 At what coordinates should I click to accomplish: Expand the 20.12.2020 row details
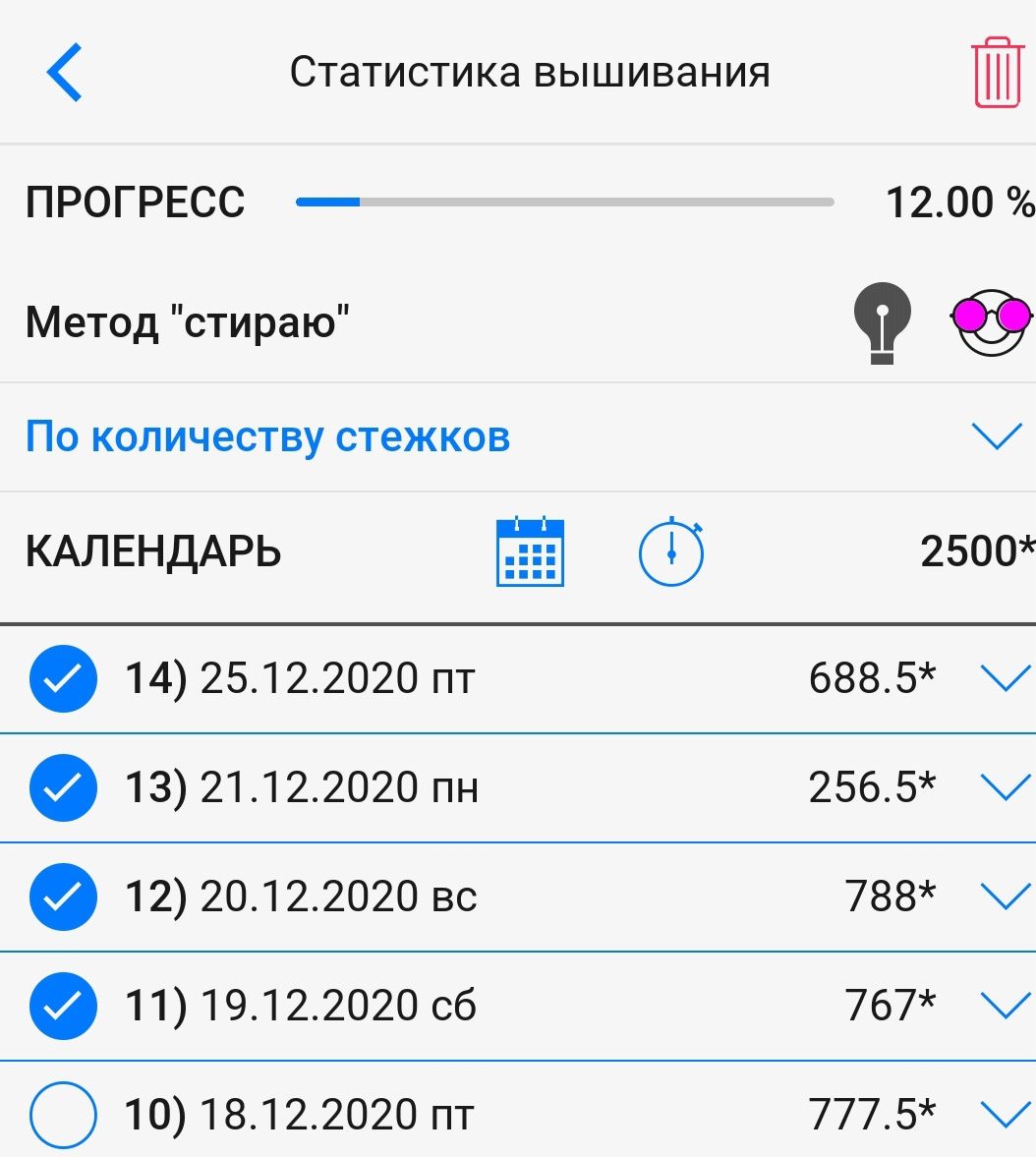pos(1005,897)
